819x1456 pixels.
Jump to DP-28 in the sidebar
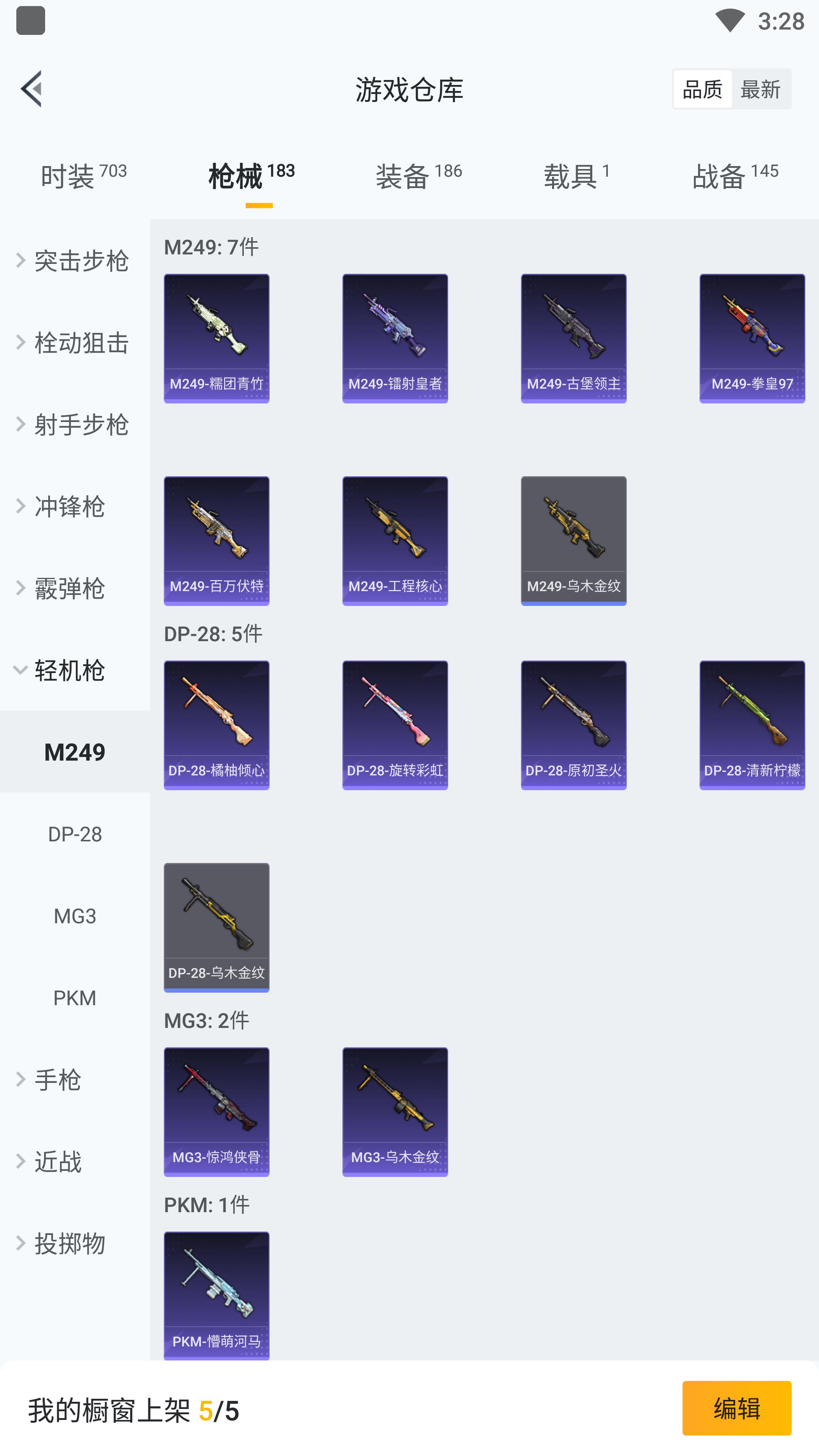click(75, 834)
